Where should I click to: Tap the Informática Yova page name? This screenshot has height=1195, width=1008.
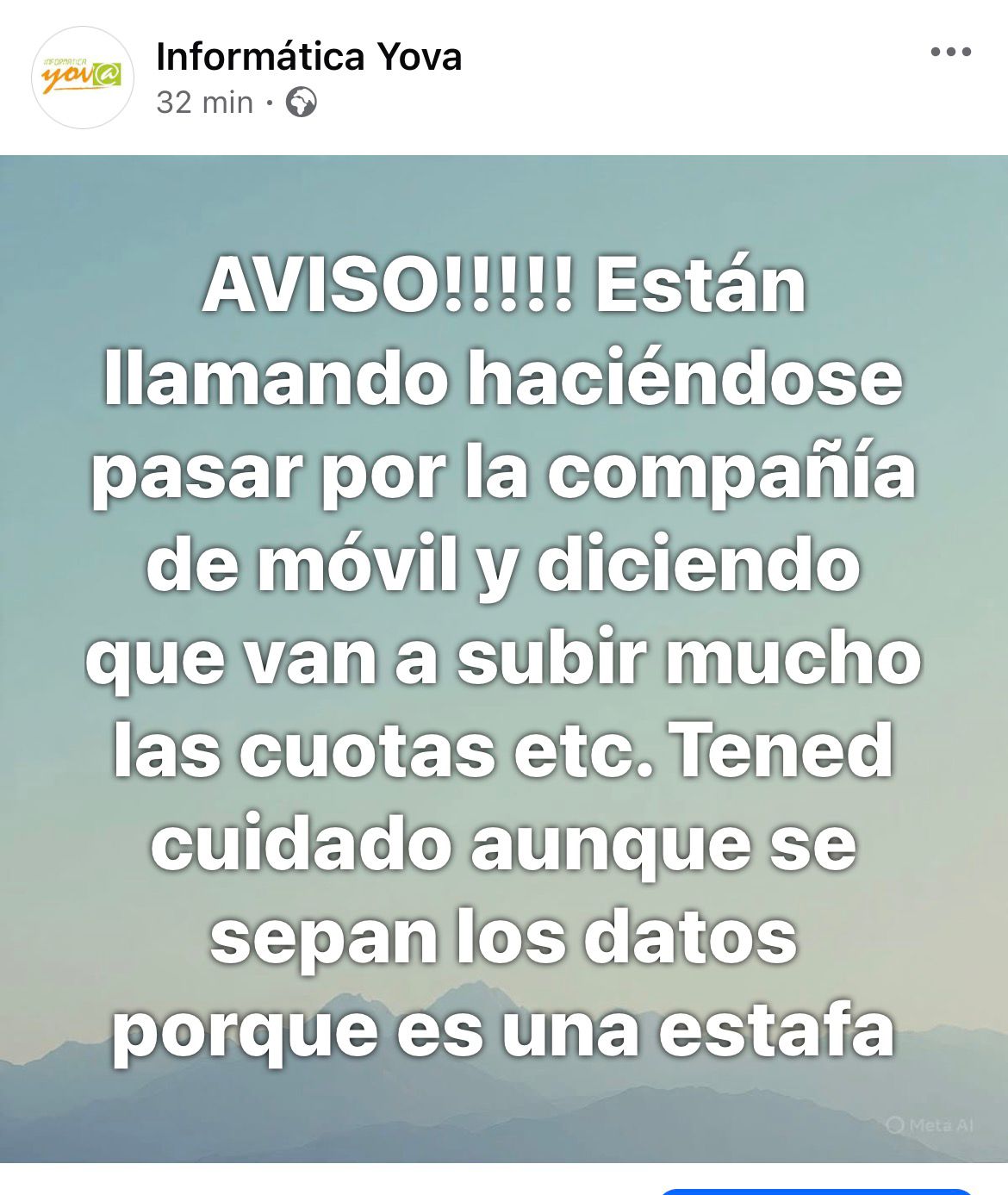tap(308, 57)
